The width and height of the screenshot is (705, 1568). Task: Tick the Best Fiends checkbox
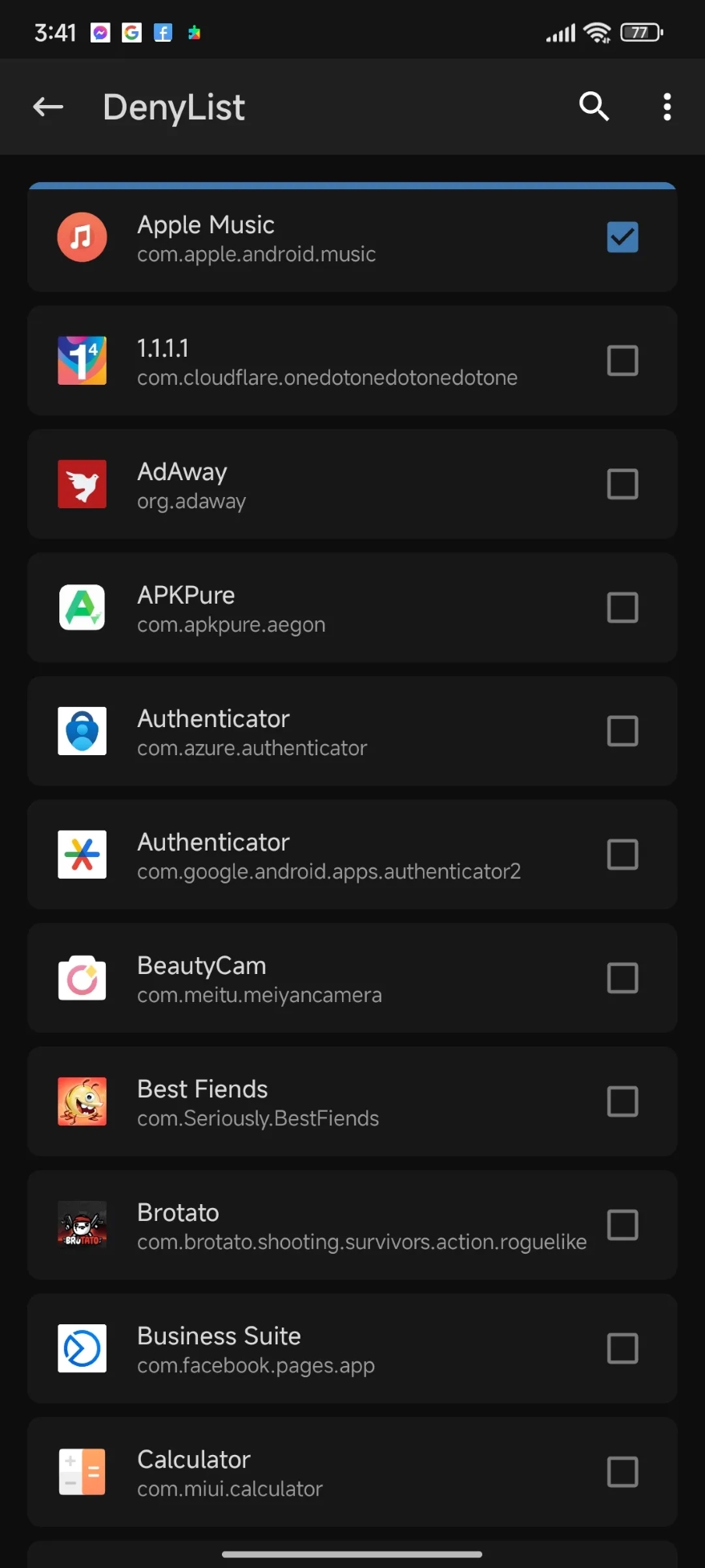622,1101
